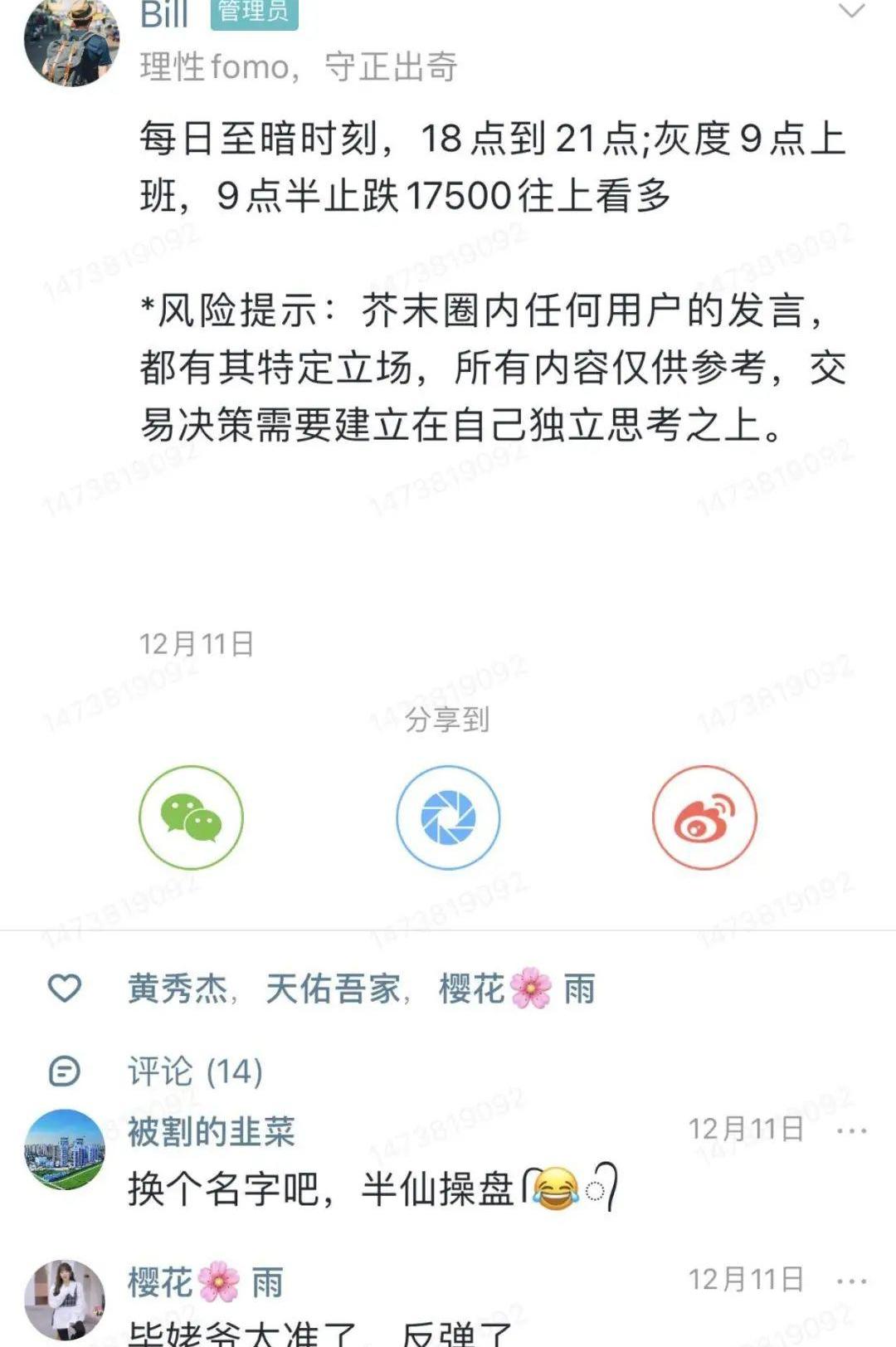Image resolution: width=896 pixels, height=1347 pixels.
Task: Like this post with the heart icon
Action: [65, 988]
